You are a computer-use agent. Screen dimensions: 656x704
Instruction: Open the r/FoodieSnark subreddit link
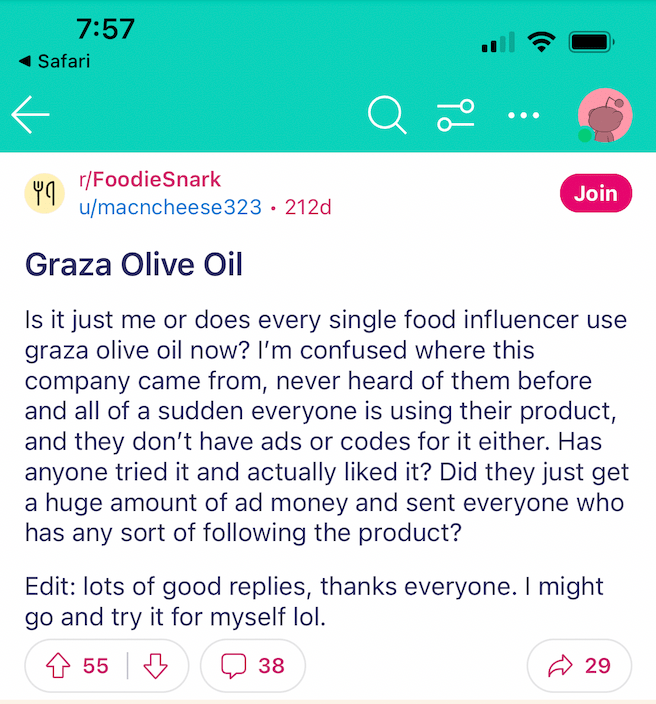pos(150,180)
